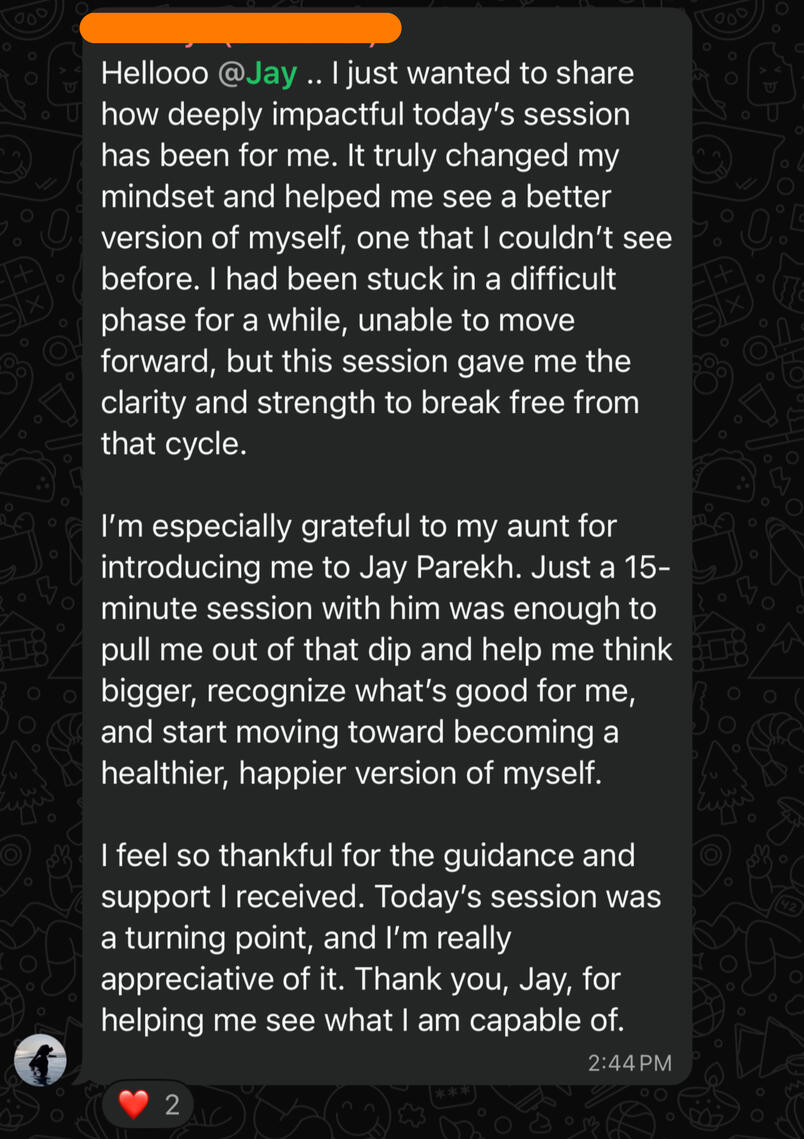Image resolution: width=804 pixels, height=1139 pixels.
Task: View the sender's profile picture
Action: point(40,1061)
